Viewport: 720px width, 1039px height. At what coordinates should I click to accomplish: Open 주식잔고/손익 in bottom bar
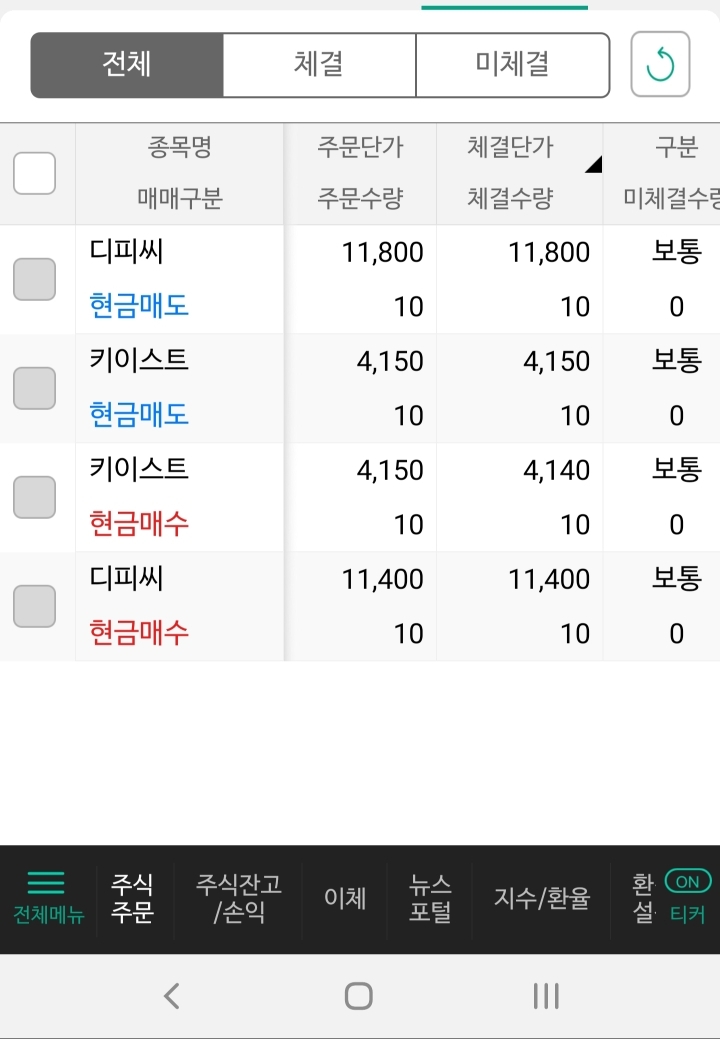click(x=238, y=899)
